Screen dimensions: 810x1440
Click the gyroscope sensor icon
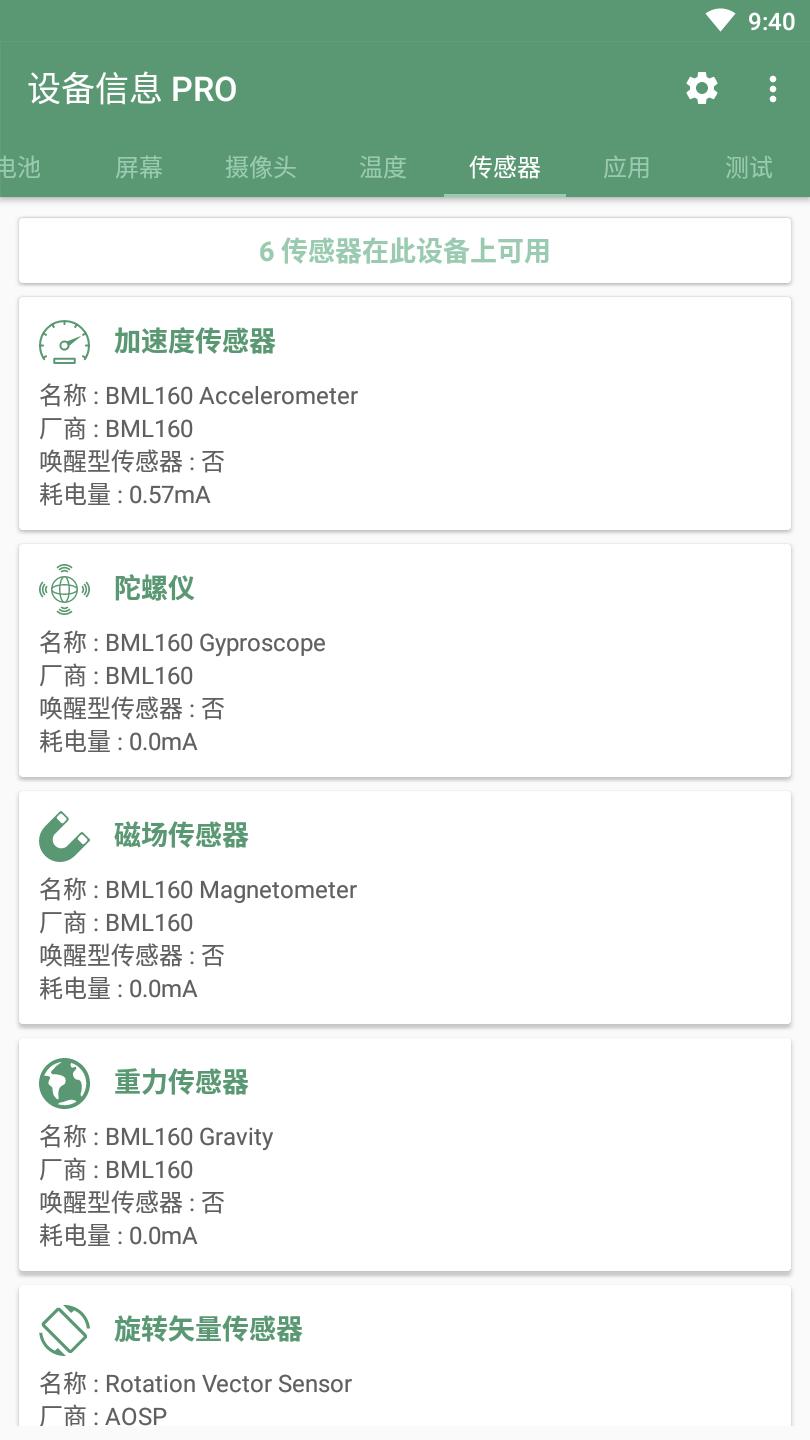coord(64,589)
